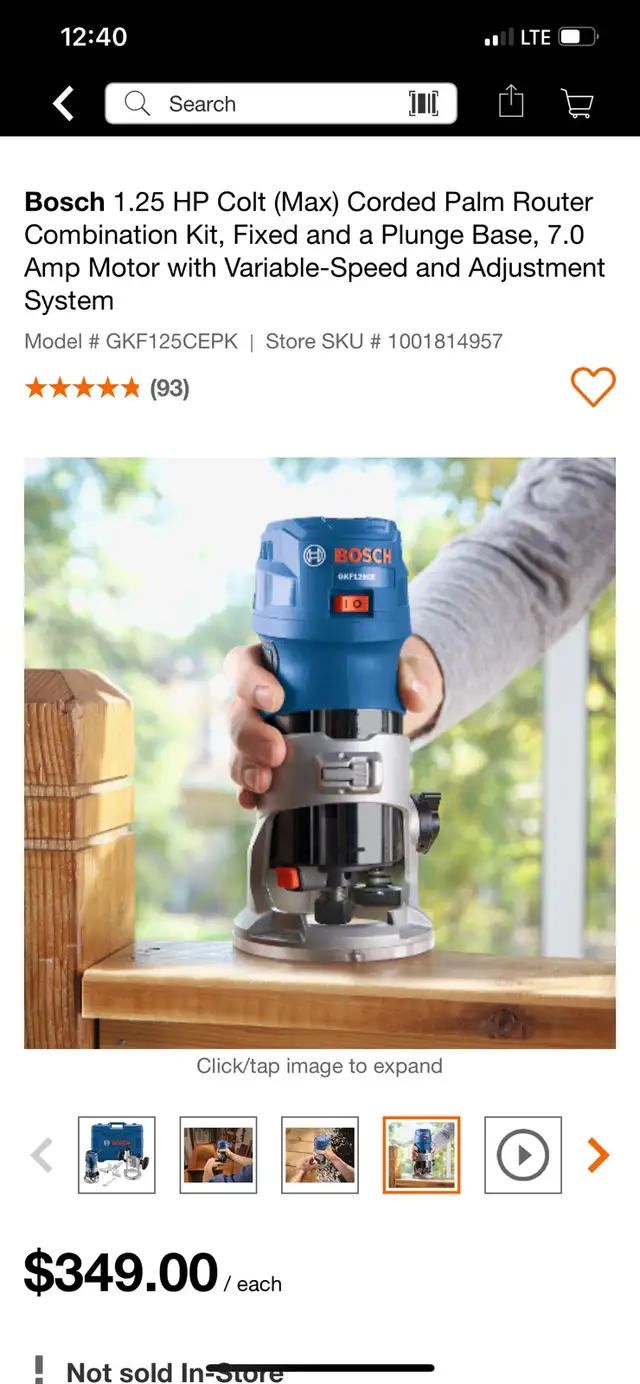Save the router with the heart icon
The height and width of the screenshot is (1384, 640).
pos(593,387)
